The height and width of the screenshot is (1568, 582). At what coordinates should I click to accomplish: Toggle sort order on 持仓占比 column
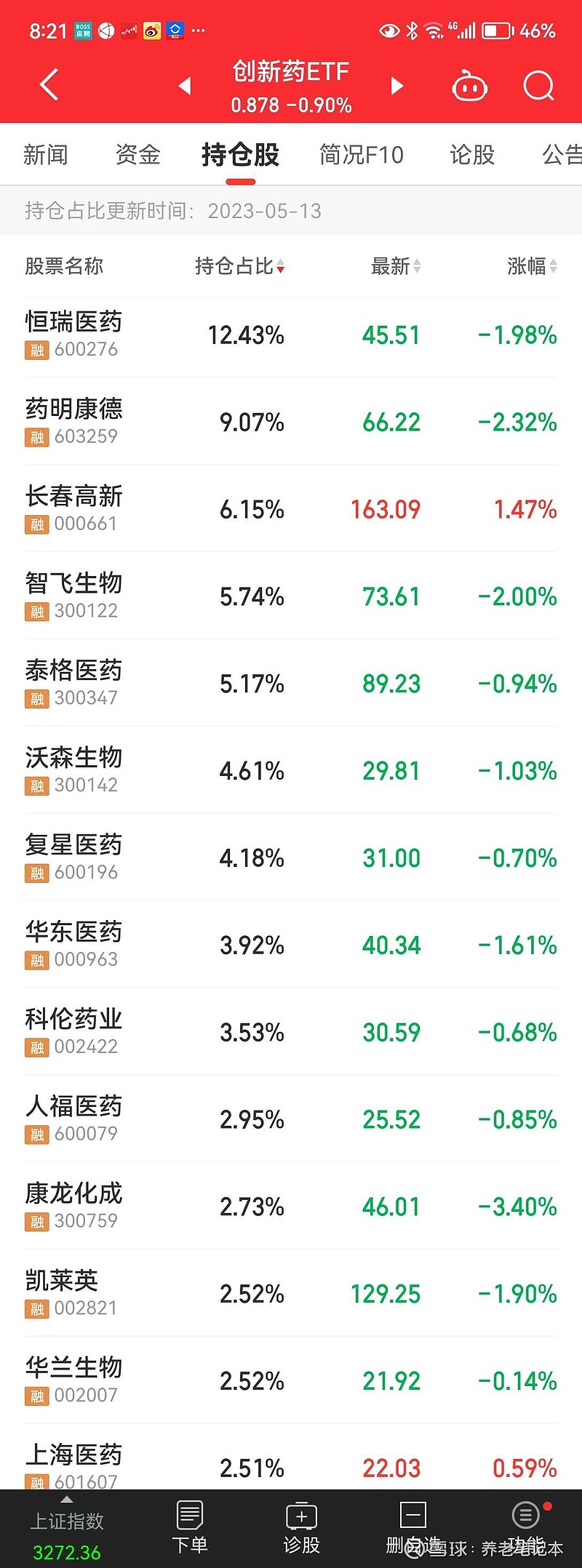coord(240,266)
